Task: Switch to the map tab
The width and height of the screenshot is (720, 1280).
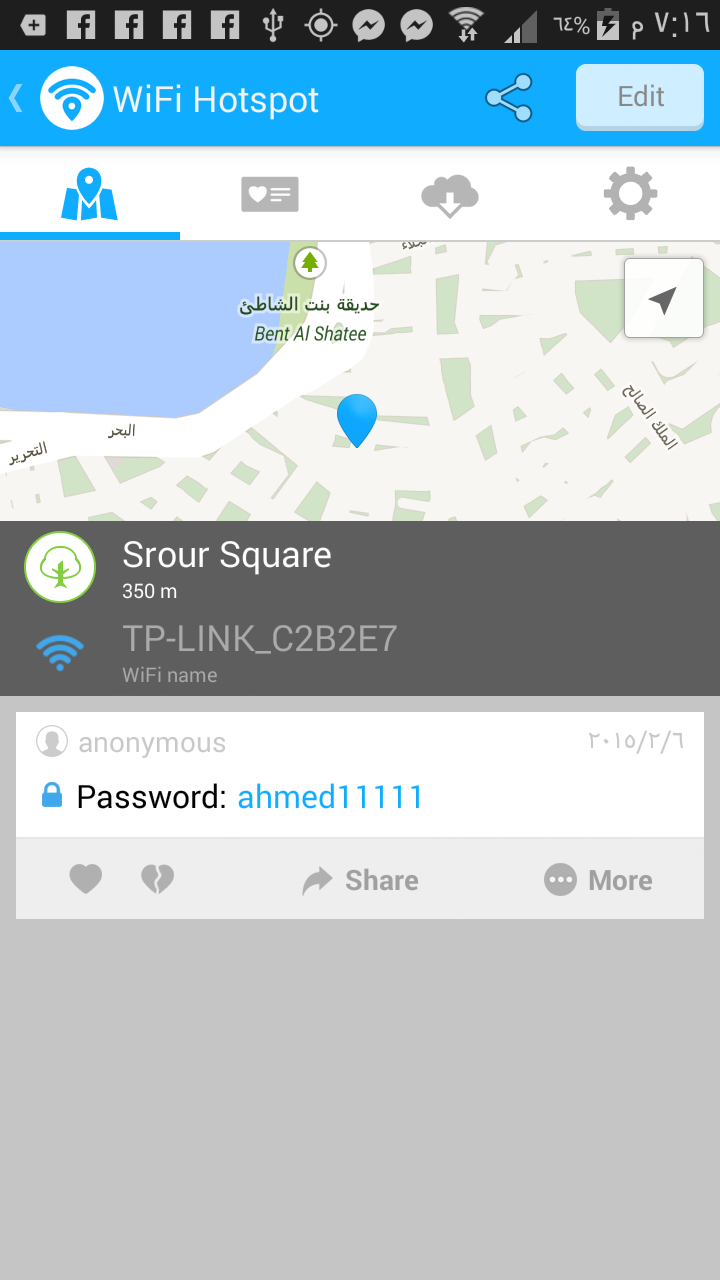Action: pyautogui.click(x=90, y=194)
